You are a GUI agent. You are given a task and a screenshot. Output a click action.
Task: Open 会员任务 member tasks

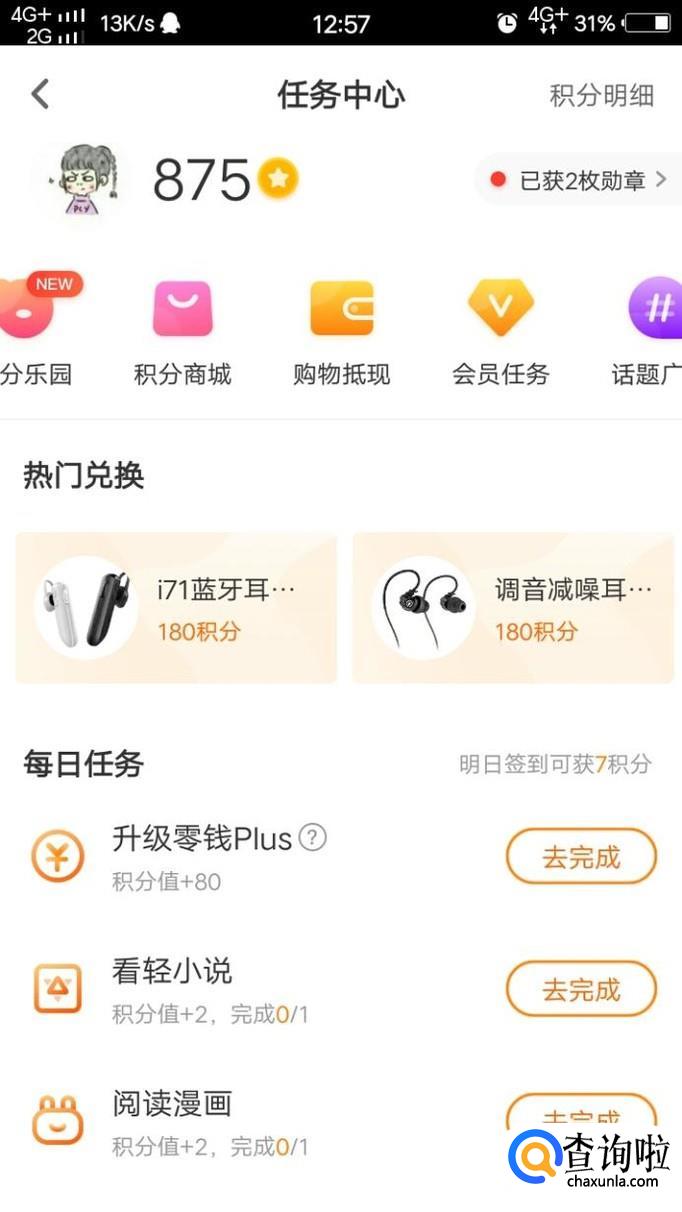(x=500, y=332)
